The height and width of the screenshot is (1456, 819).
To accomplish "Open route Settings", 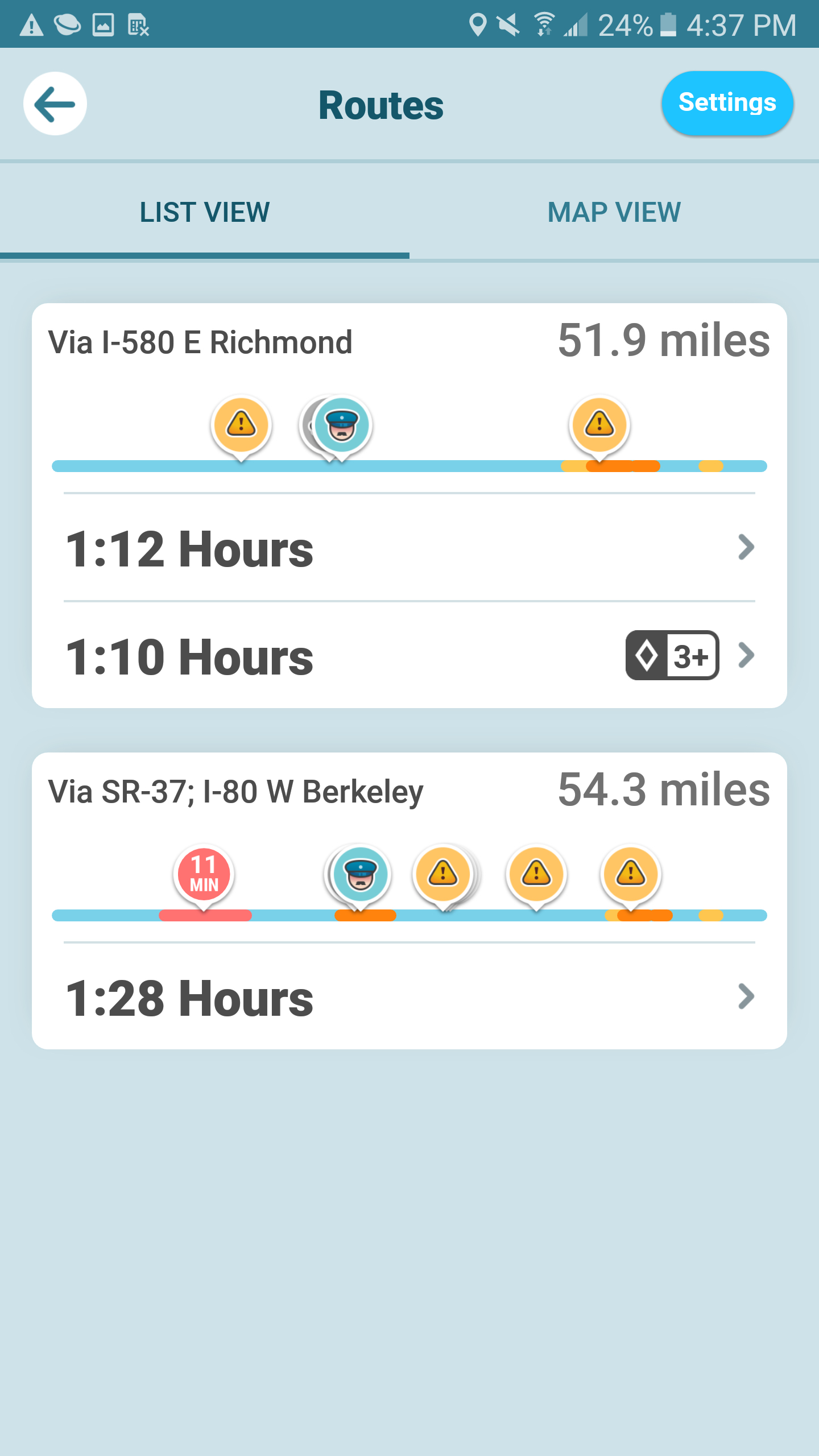I will (x=727, y=103).
